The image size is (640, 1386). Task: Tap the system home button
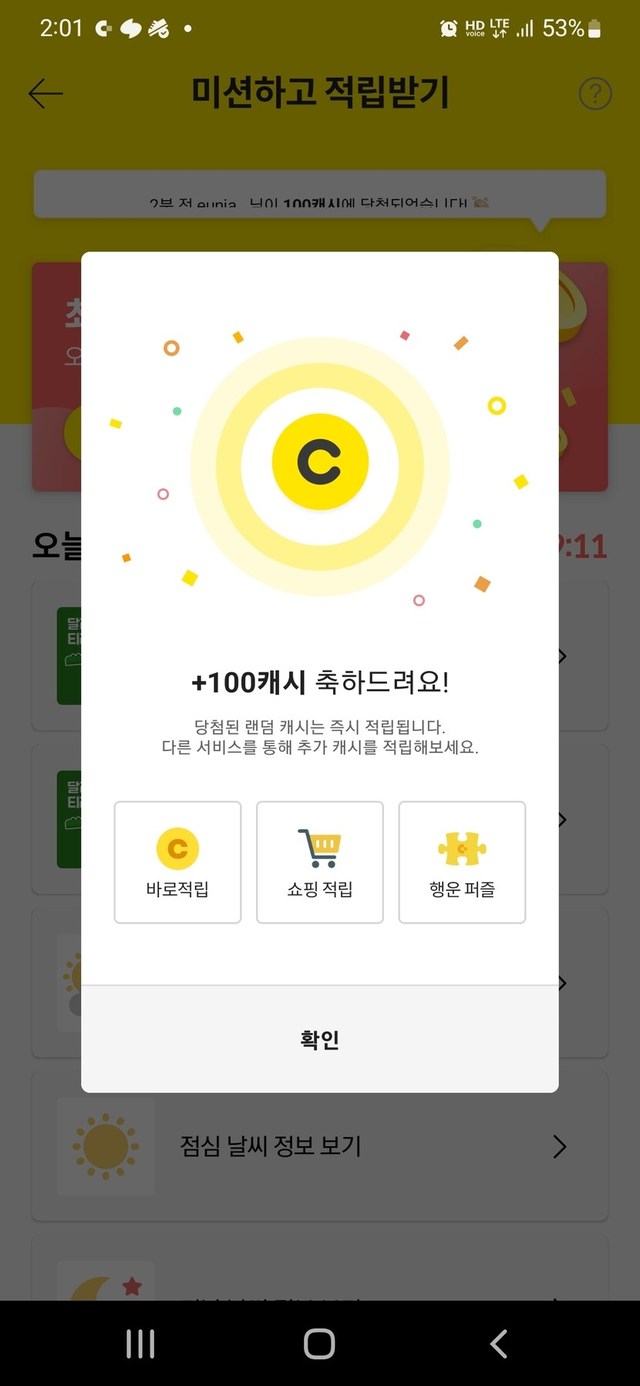coord(319,1343)
